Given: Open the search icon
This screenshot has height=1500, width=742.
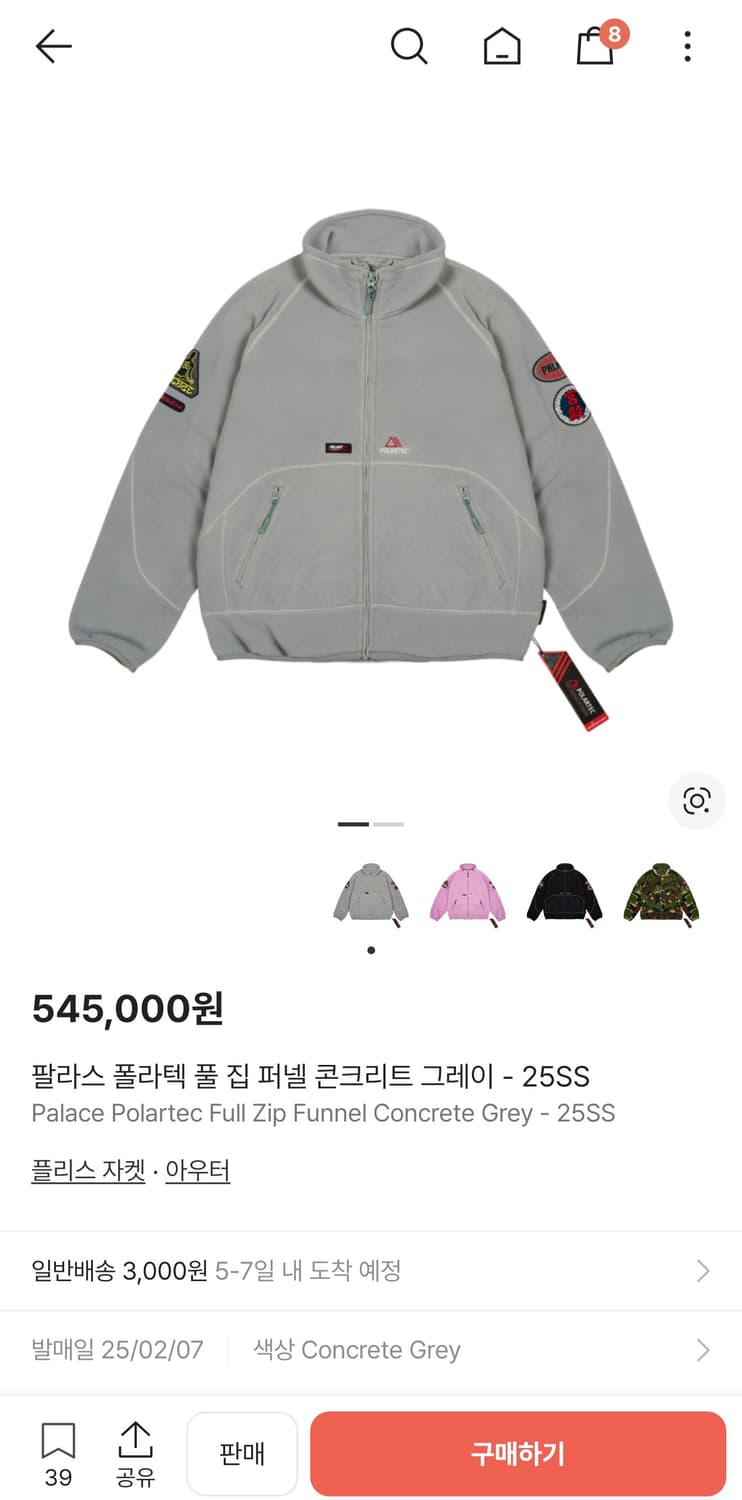Looking at the screenshot, I should [x=409, y=46].
